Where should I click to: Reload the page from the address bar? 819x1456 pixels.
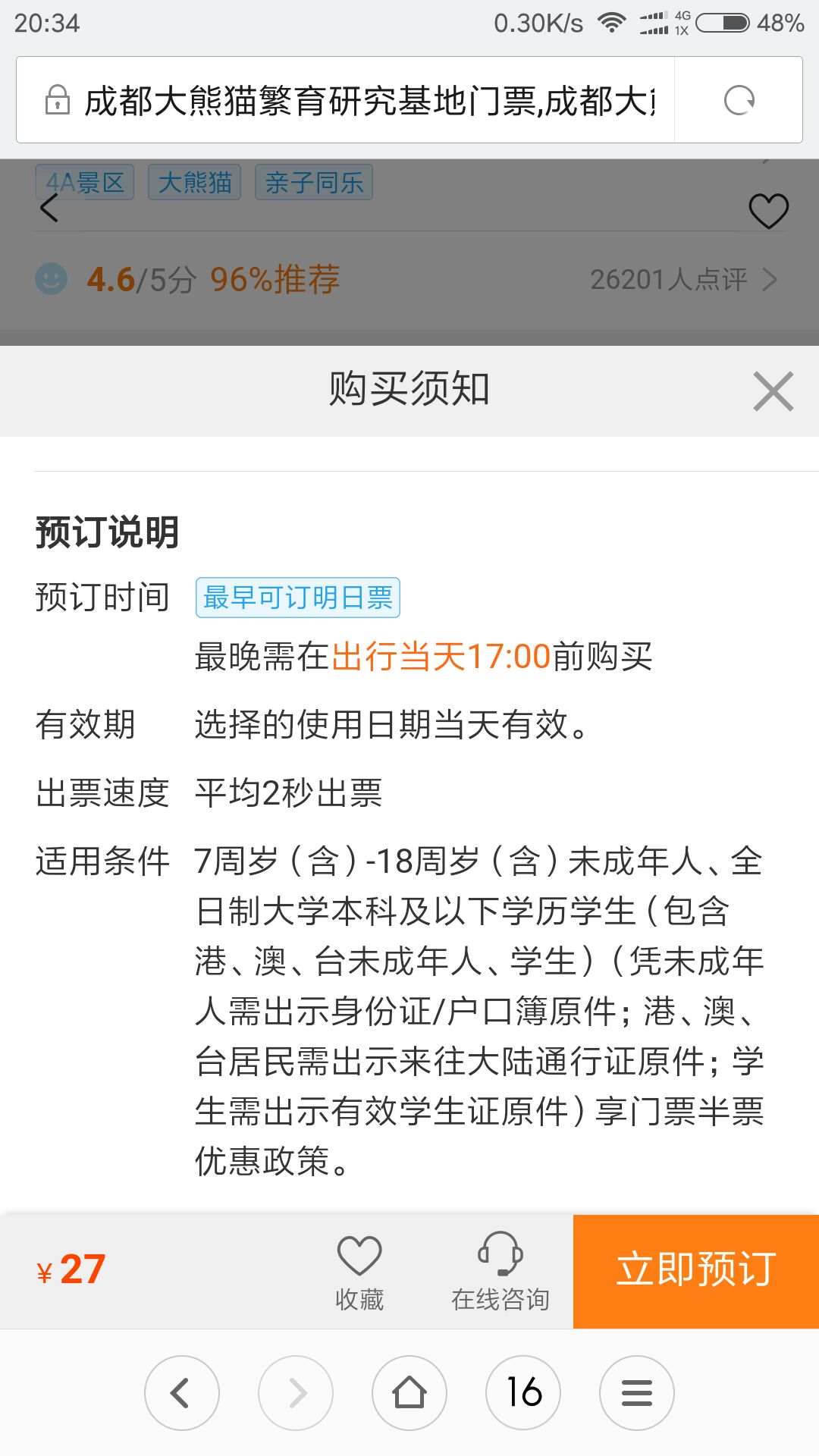click(739, 100)
